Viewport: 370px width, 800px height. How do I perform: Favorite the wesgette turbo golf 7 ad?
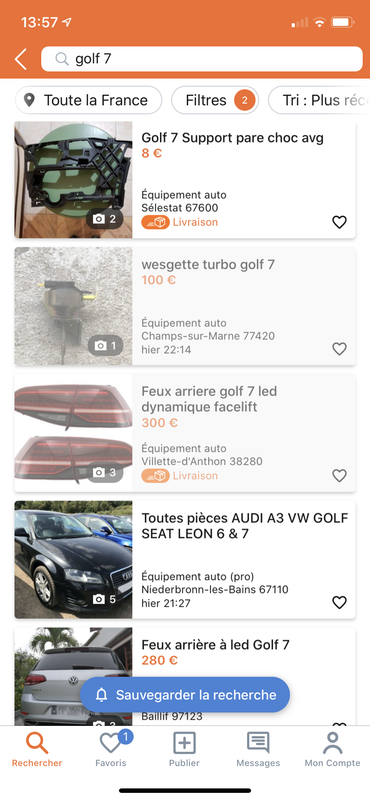[339, 348]
